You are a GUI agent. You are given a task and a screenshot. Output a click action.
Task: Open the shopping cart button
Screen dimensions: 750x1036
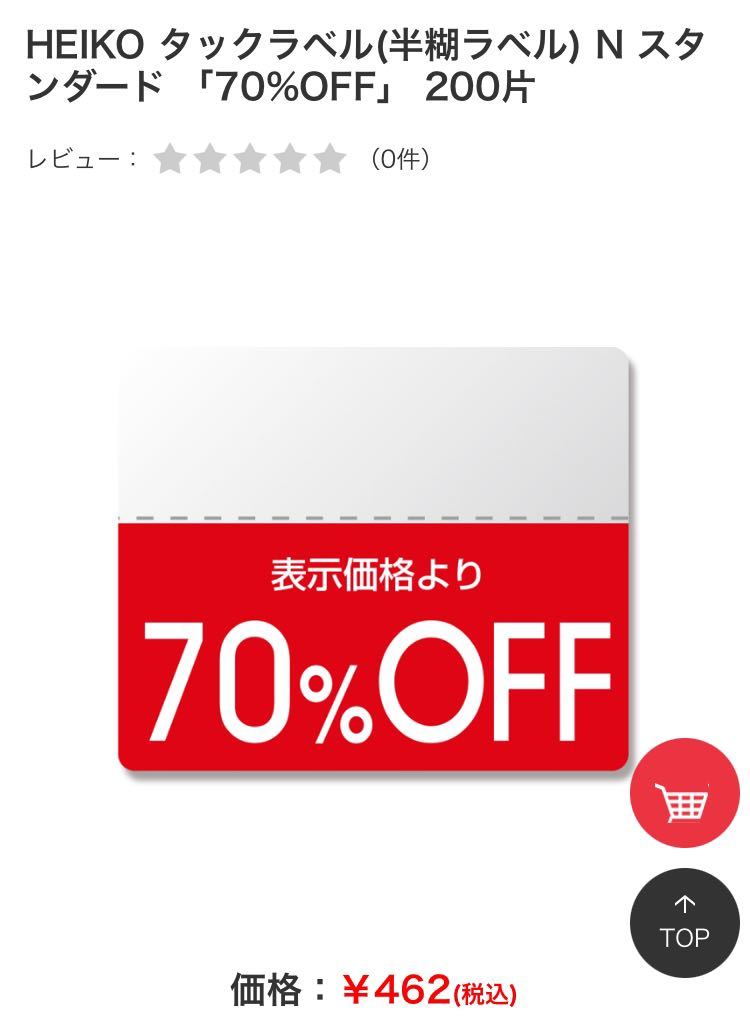pos(684,793)
